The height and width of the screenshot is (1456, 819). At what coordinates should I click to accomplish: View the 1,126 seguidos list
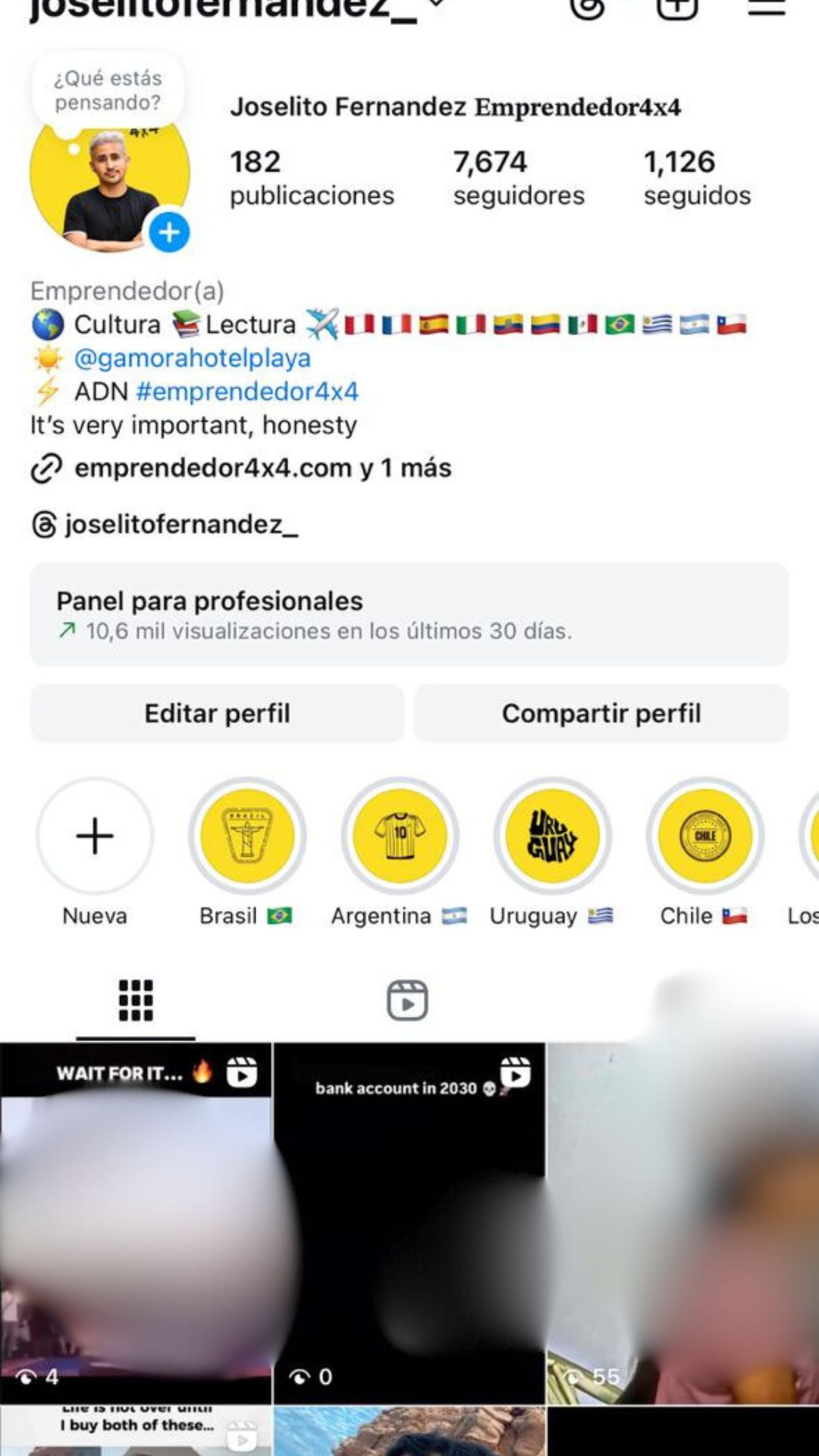click(696, 177)
